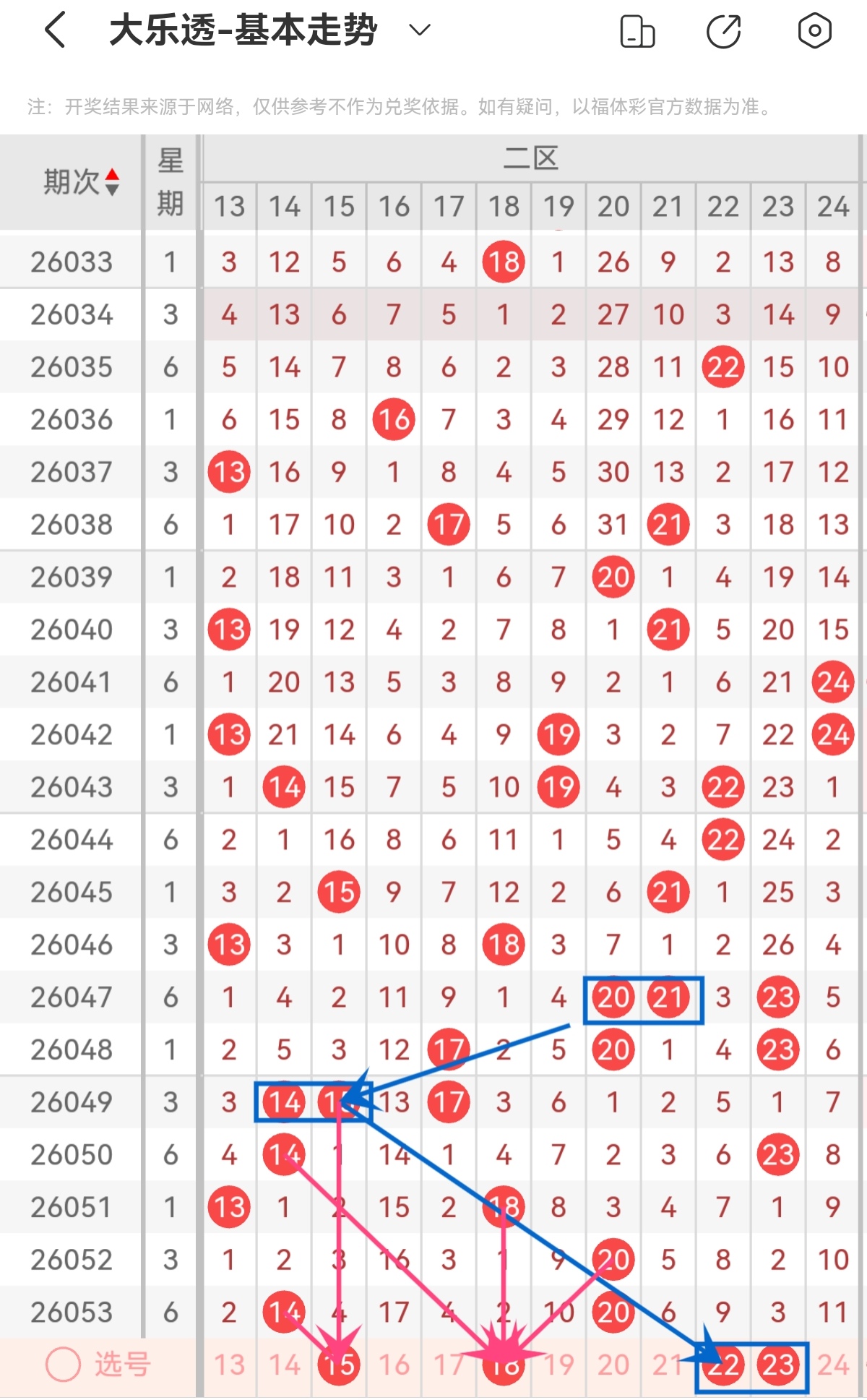The height and width of the screenshot is (1400, 867).
Task: Expand the 大乐透-基本走势 chart type dropdown
Action: (420, 30)
